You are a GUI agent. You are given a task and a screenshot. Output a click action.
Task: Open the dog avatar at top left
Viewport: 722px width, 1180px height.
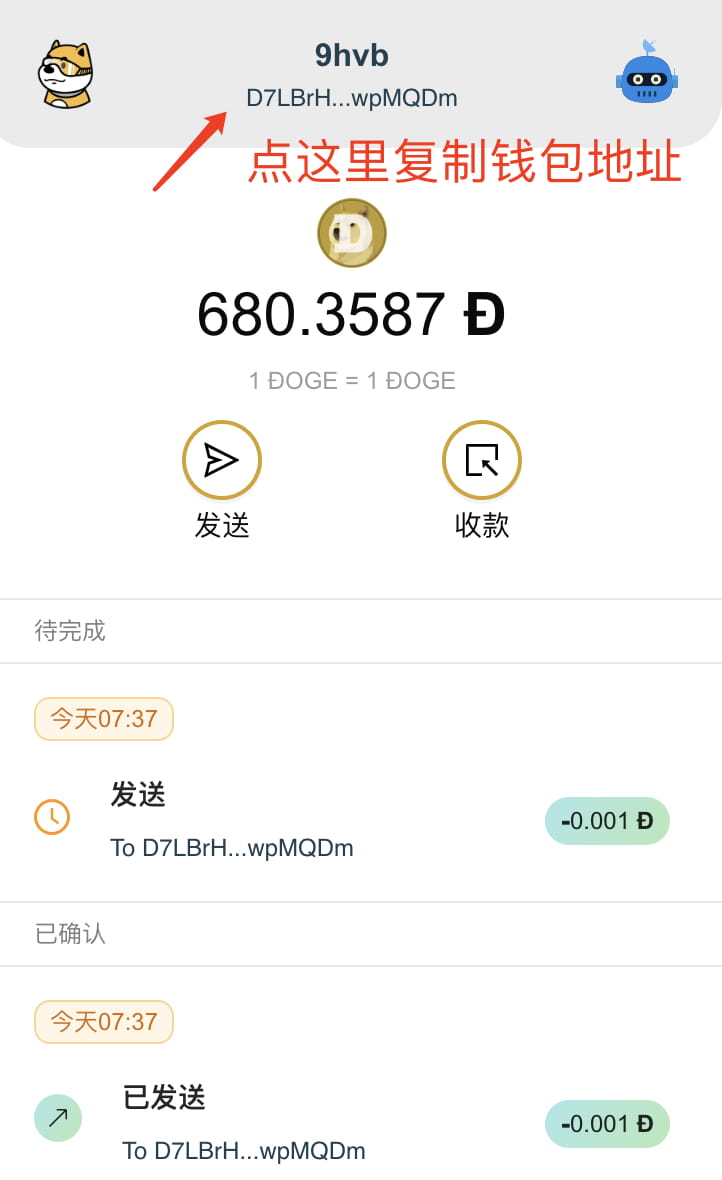66,74
